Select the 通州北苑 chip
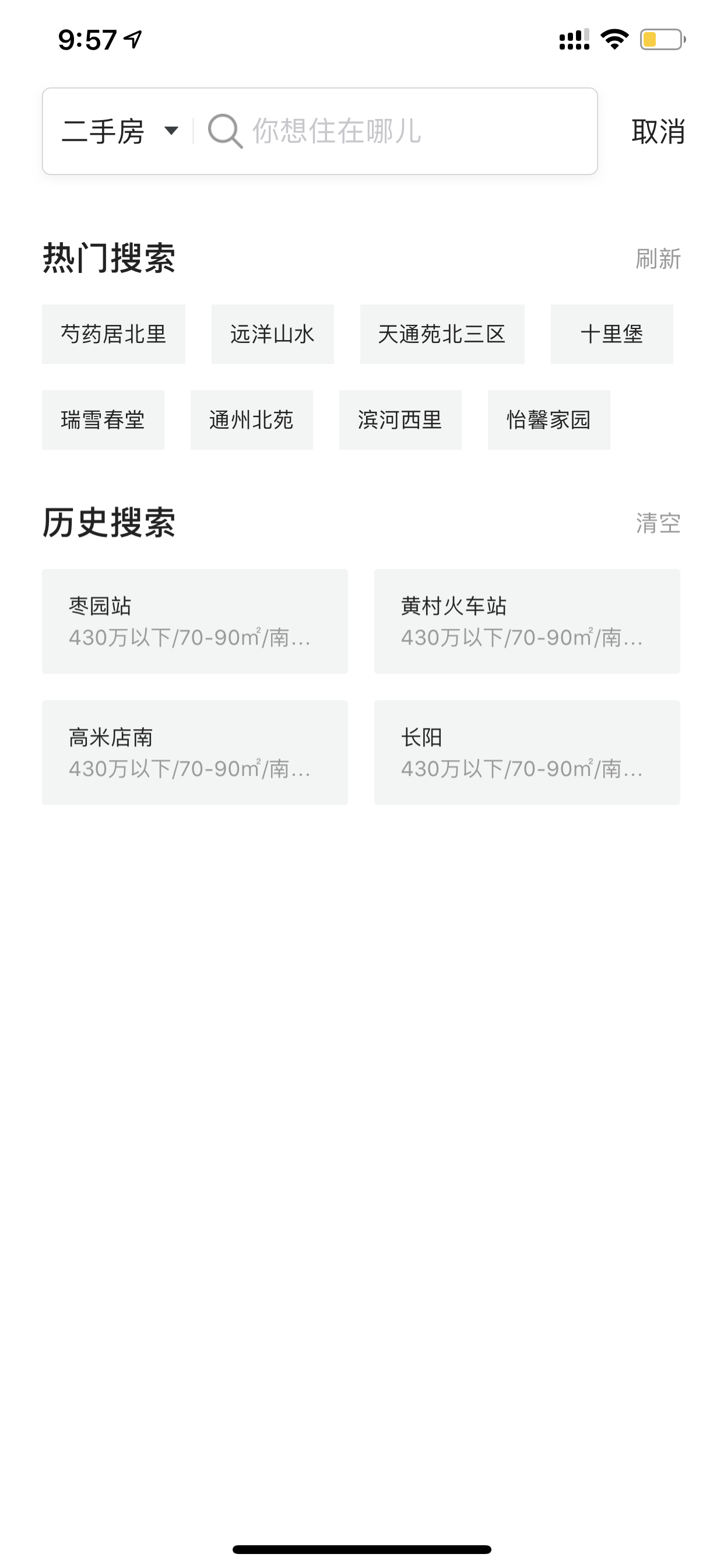 pyautogui.click(x=252, y=420)
